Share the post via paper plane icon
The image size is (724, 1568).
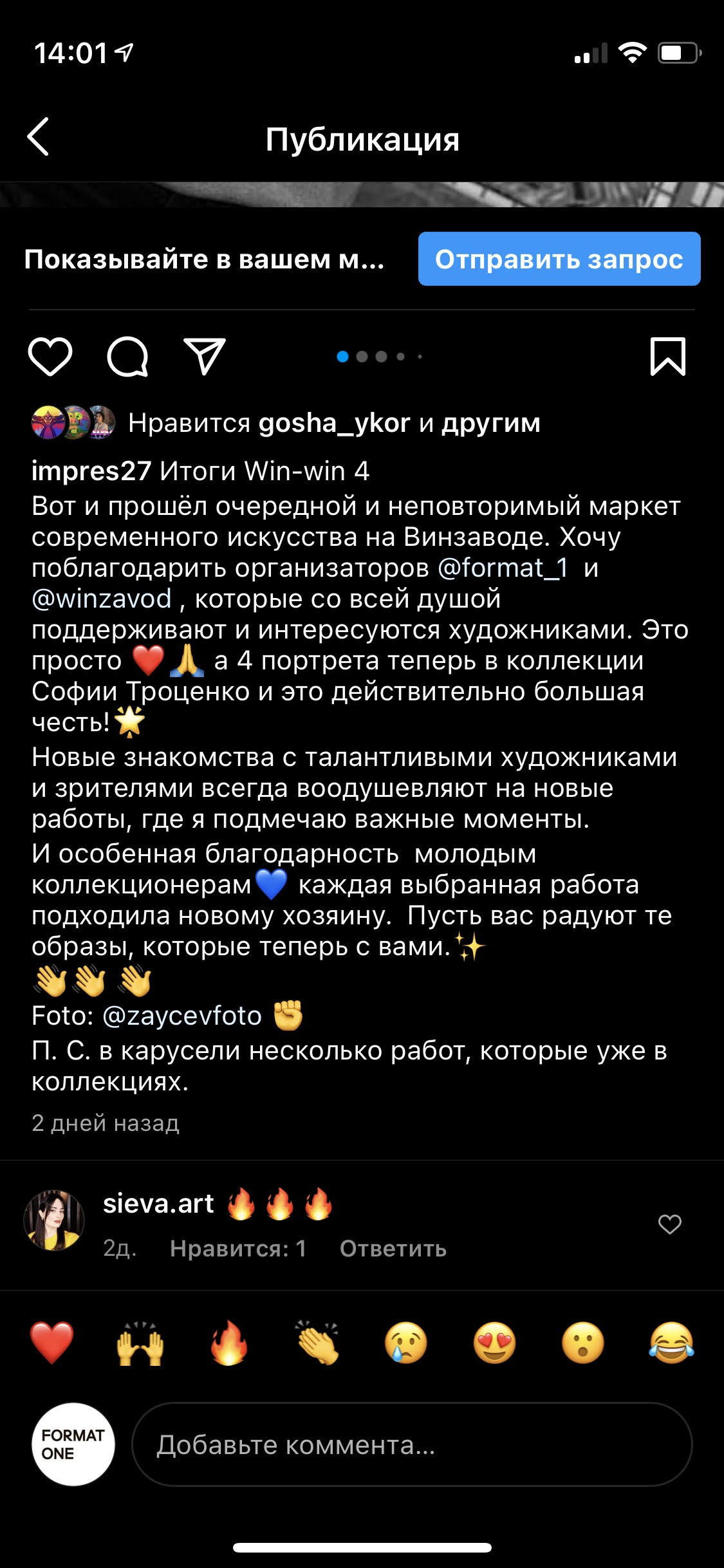pos(205,356)
